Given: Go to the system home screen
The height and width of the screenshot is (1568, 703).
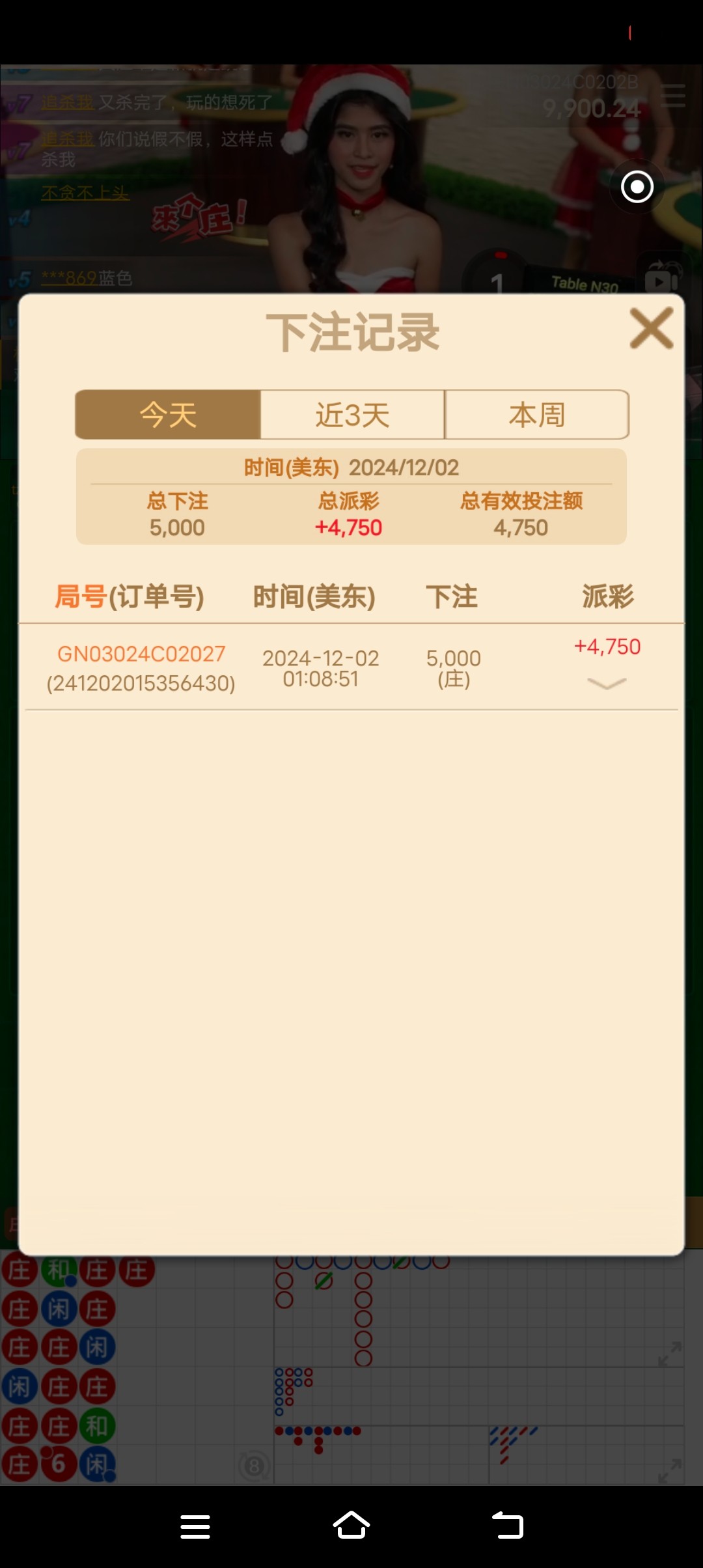Looking at the screenshot, I should click(x=351, y=1526).
